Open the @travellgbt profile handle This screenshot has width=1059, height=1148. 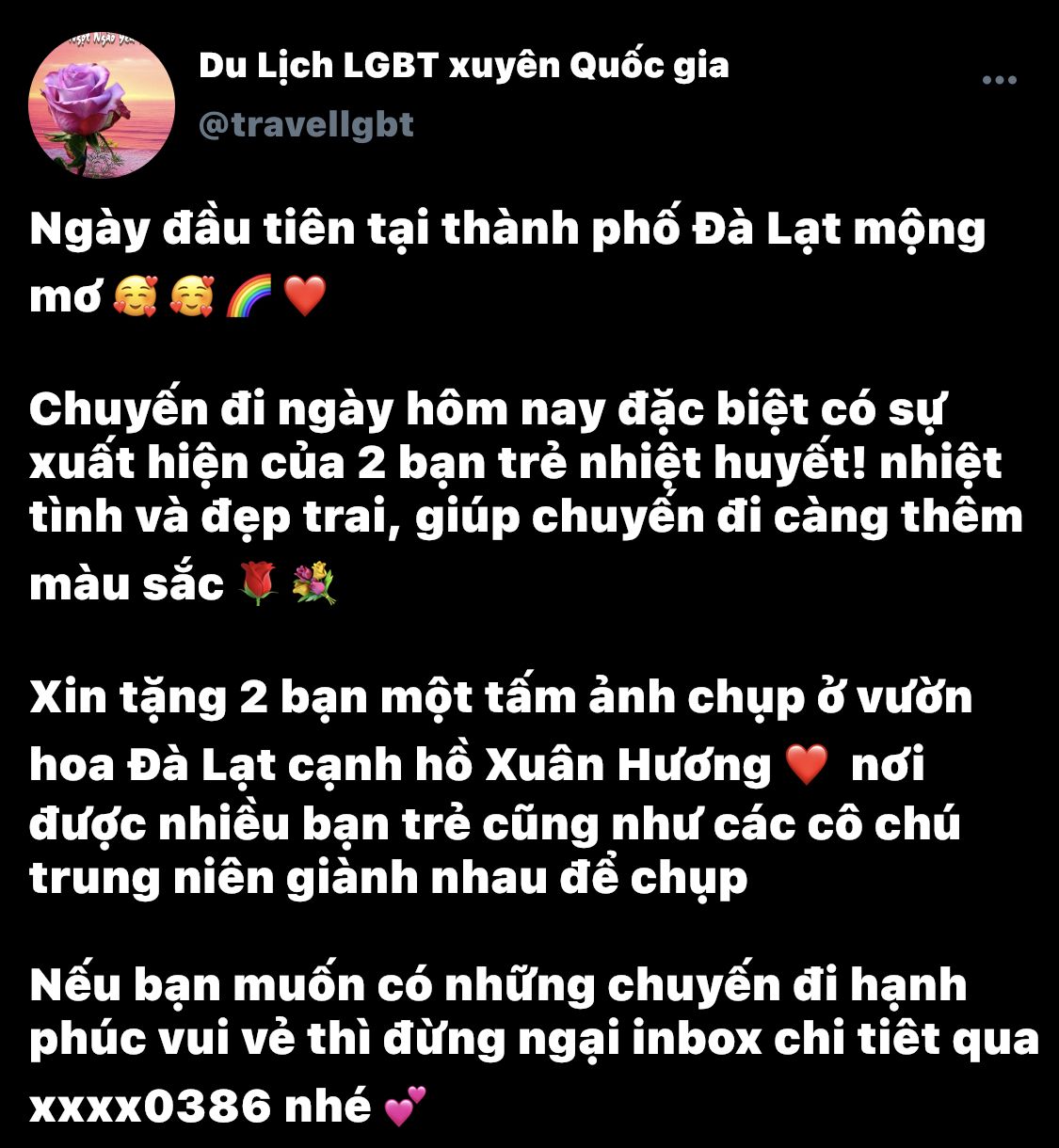pos(306,125)
